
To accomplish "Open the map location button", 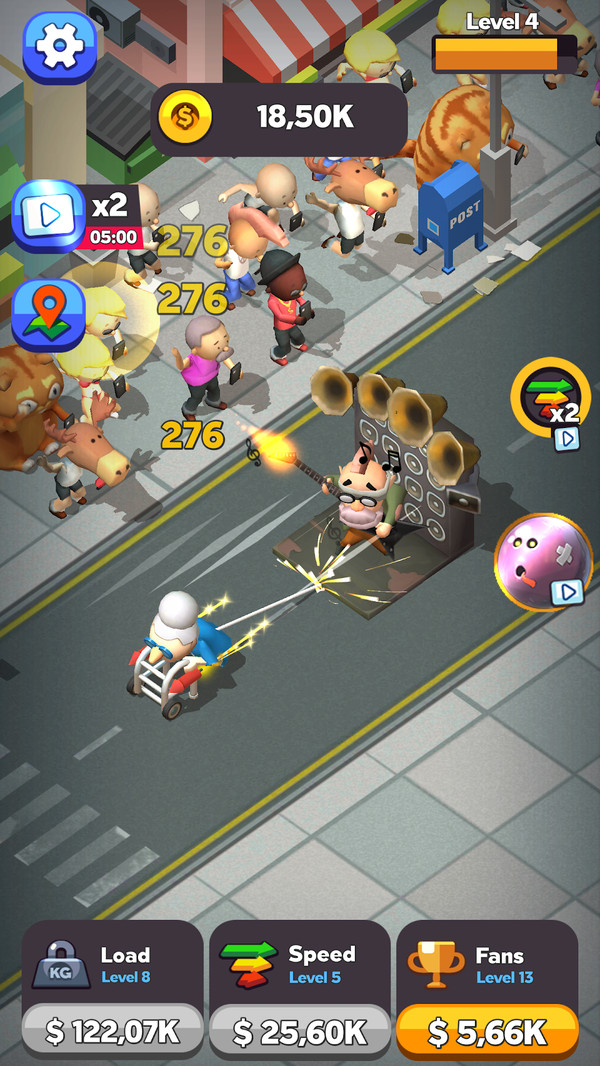I will click(x=48, y=315).
